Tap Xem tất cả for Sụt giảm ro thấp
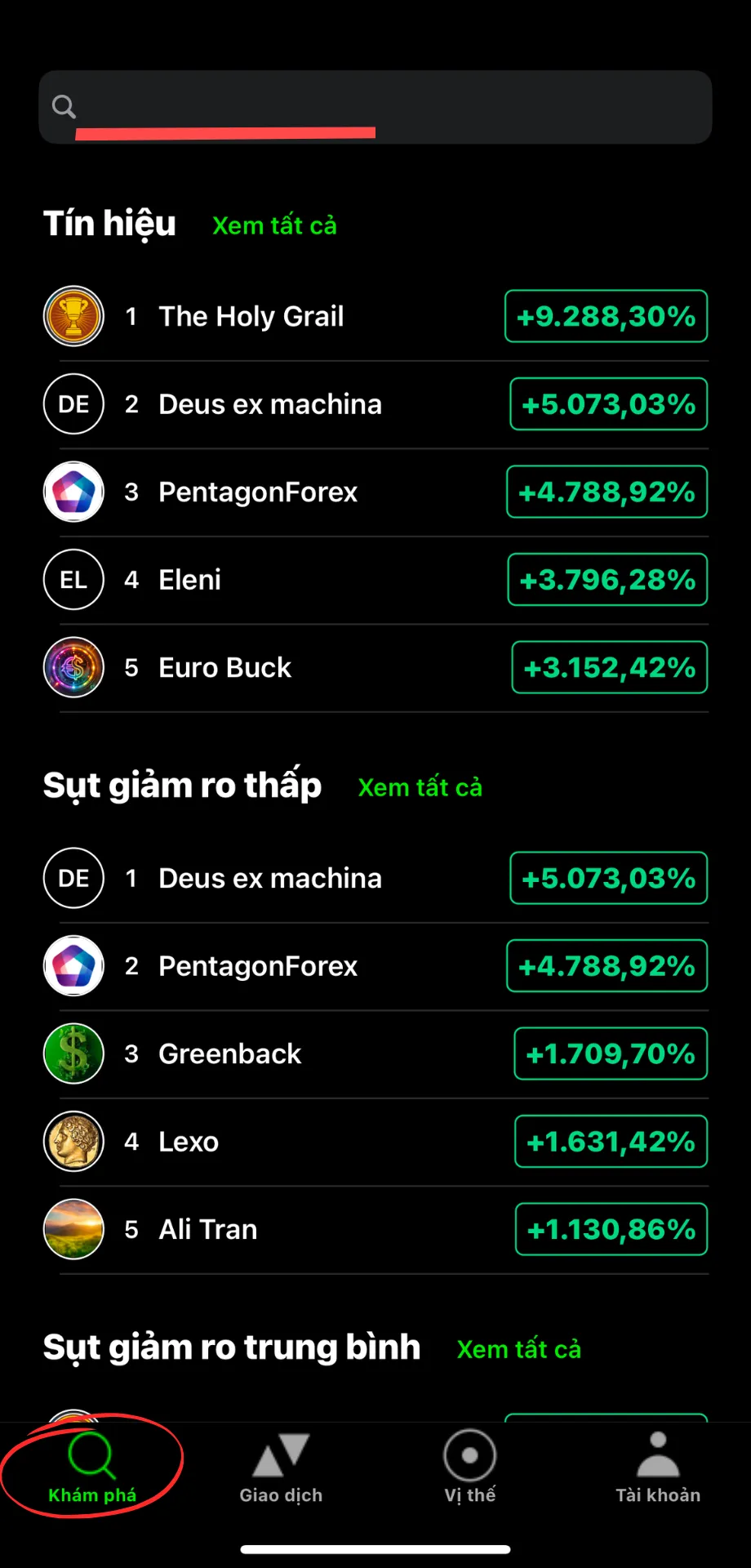The height and width of the screenshot is (1568, 751). tap(420, 787)
